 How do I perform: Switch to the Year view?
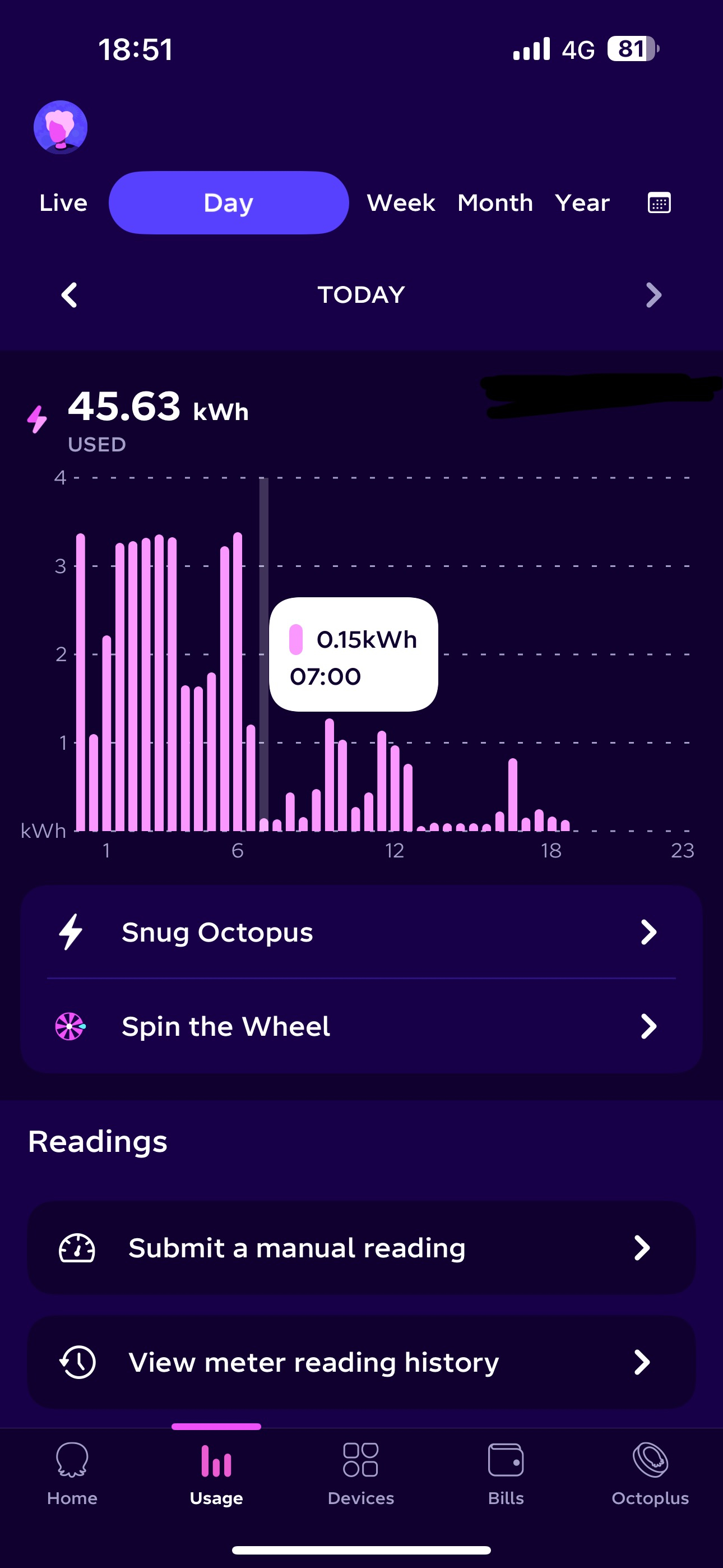(582, 202)
